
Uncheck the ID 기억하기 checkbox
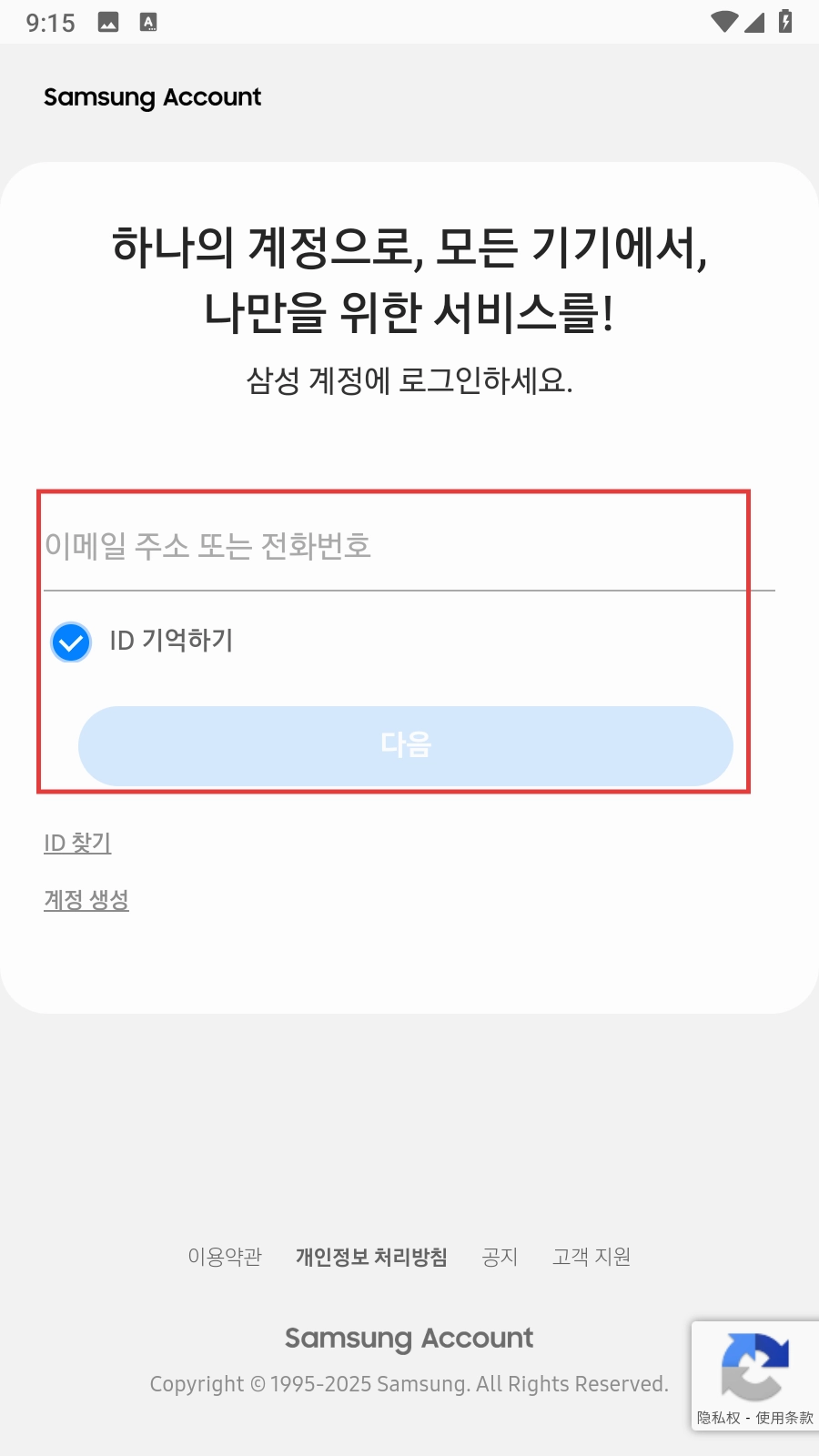tap(71, 642)
